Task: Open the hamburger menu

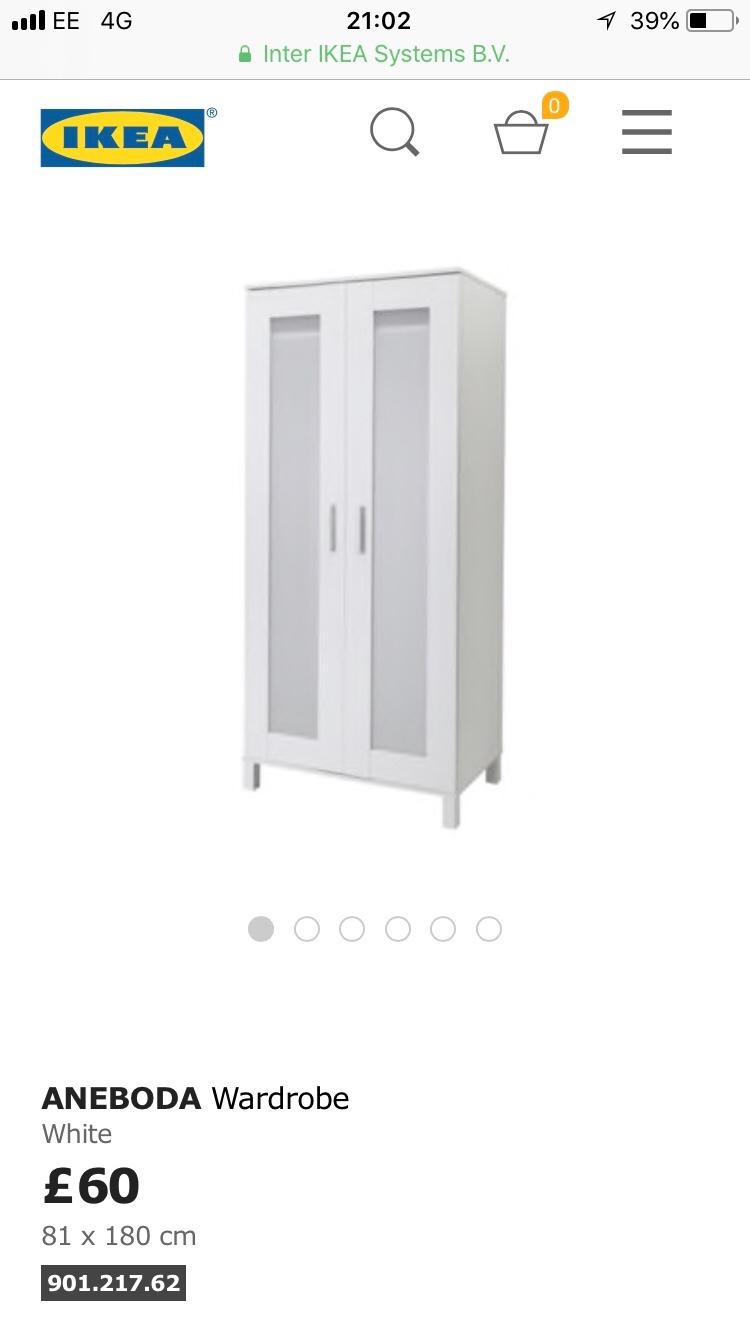Action: (x=646, y=132)
